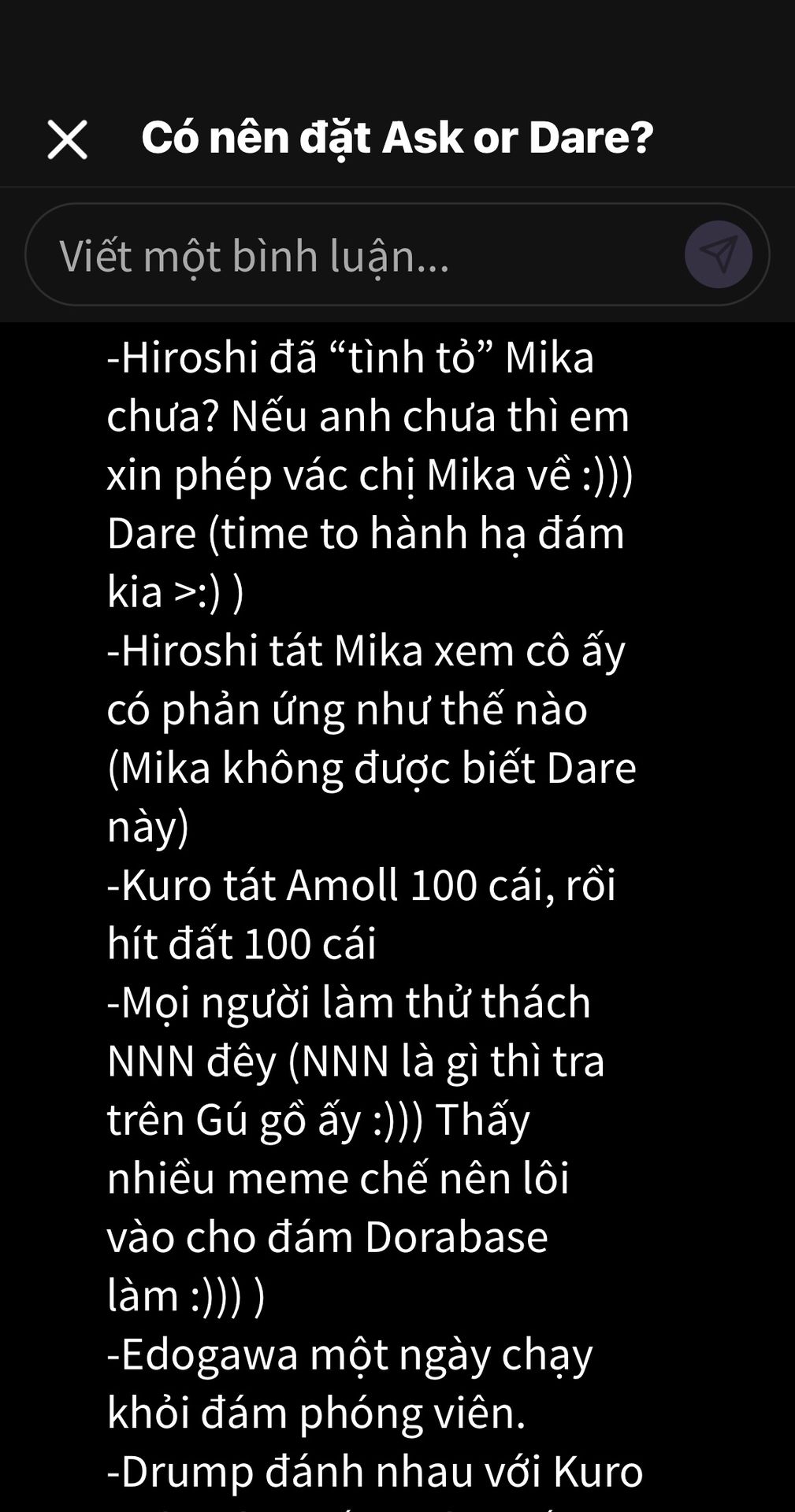The image size is (795, 1512).
Task: Send the comment with the paper plane icon
Action: pos(718,254)
